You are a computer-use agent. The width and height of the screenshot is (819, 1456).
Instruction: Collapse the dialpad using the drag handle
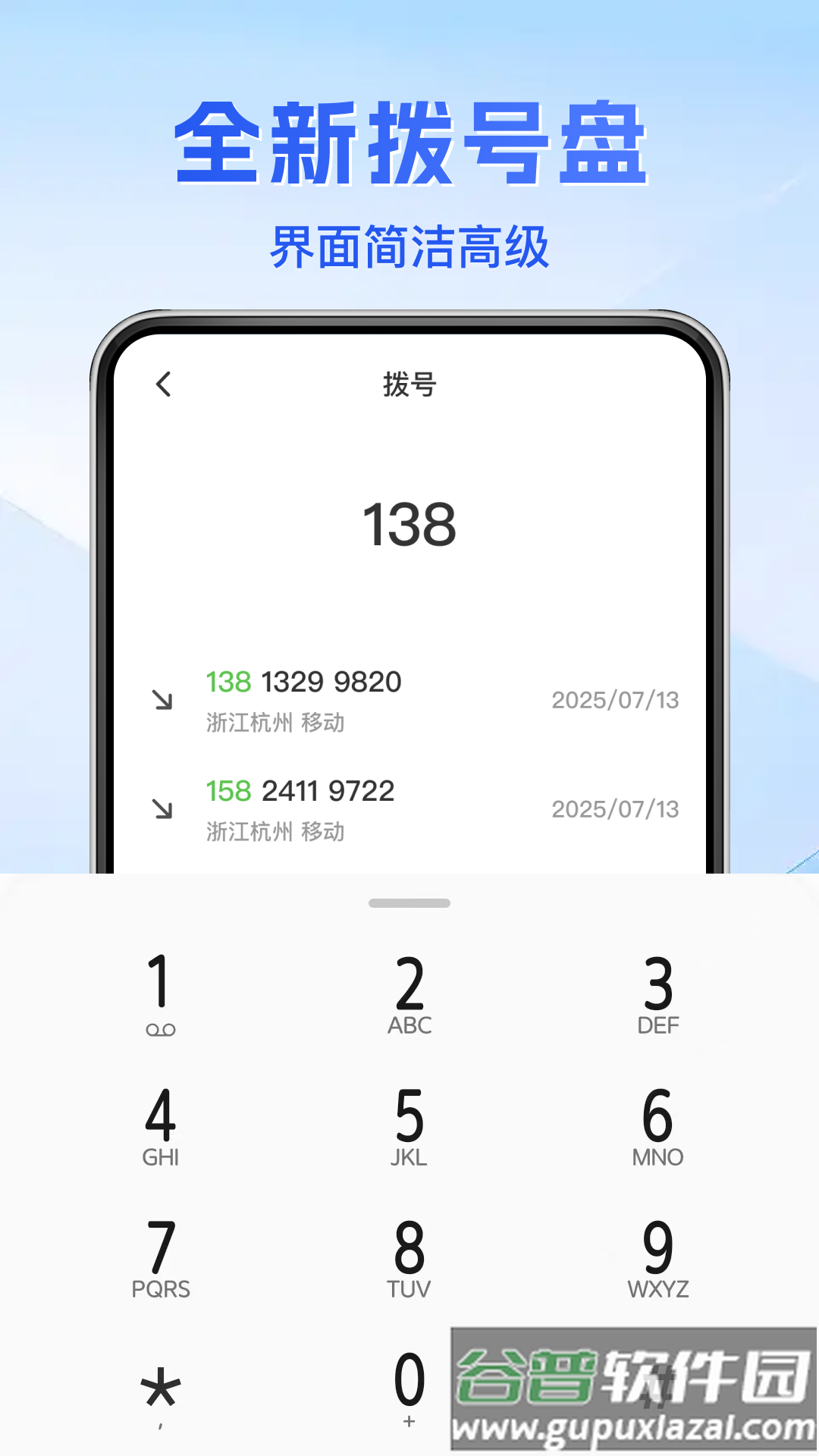pyautogui.click(x=409, y=904)
